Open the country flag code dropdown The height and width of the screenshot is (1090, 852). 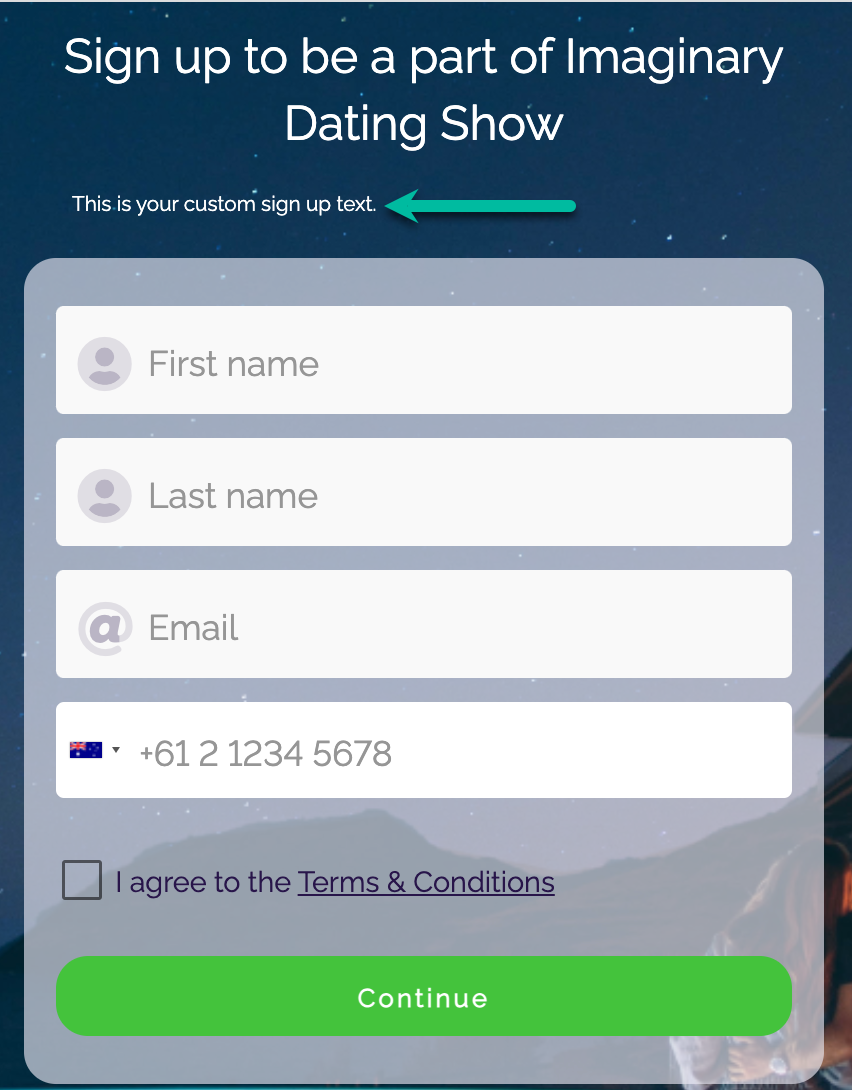point(94,751)
